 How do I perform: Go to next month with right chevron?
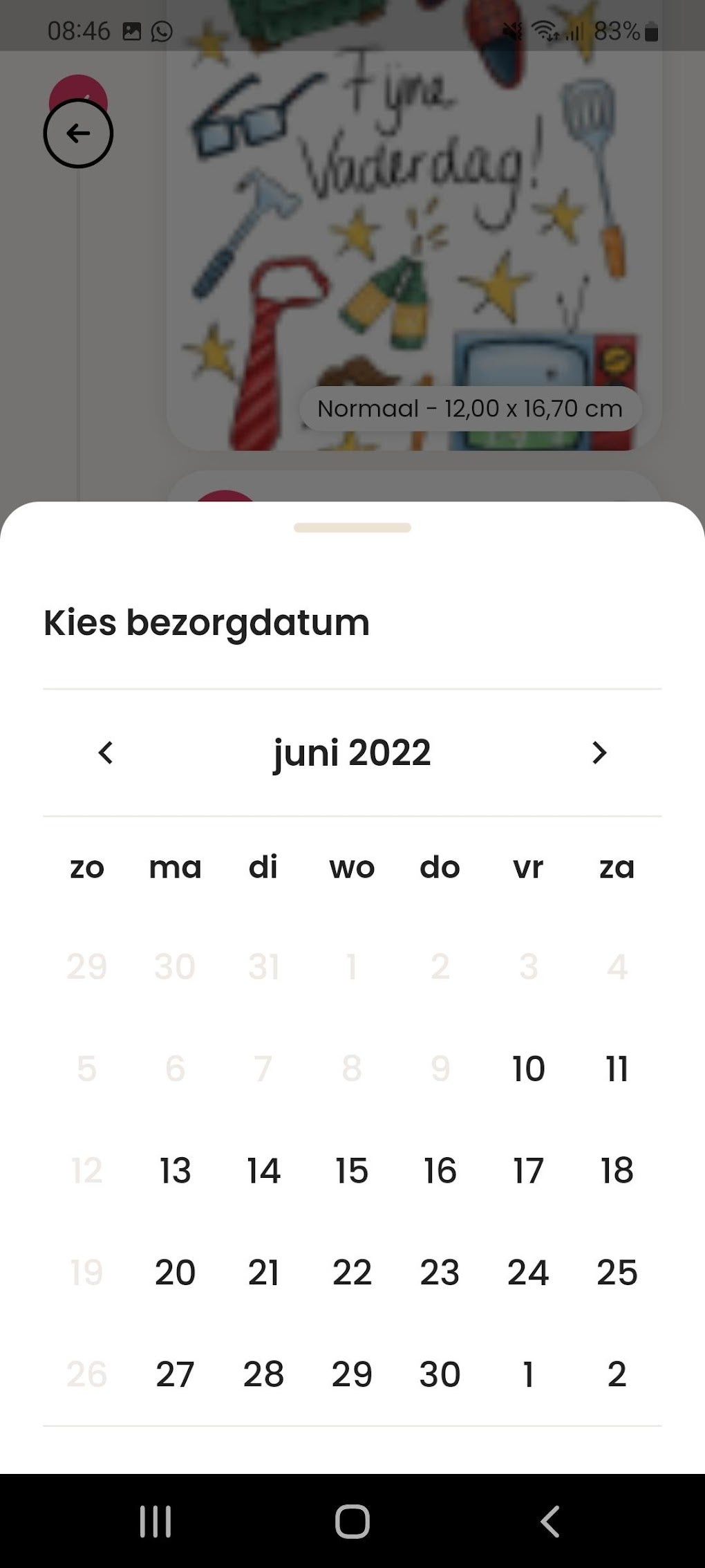coord(599,754)
